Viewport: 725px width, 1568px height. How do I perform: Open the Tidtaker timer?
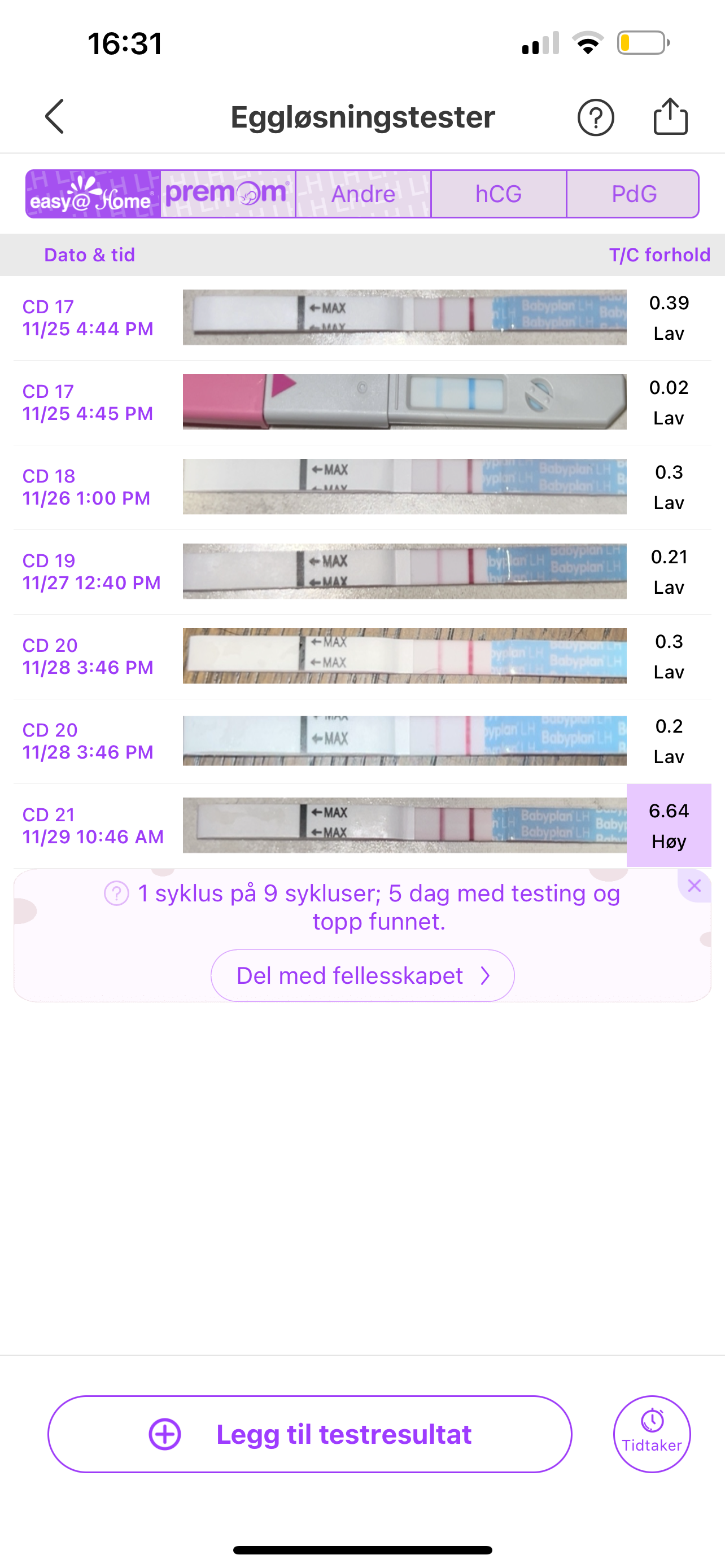pos(652,1434)
